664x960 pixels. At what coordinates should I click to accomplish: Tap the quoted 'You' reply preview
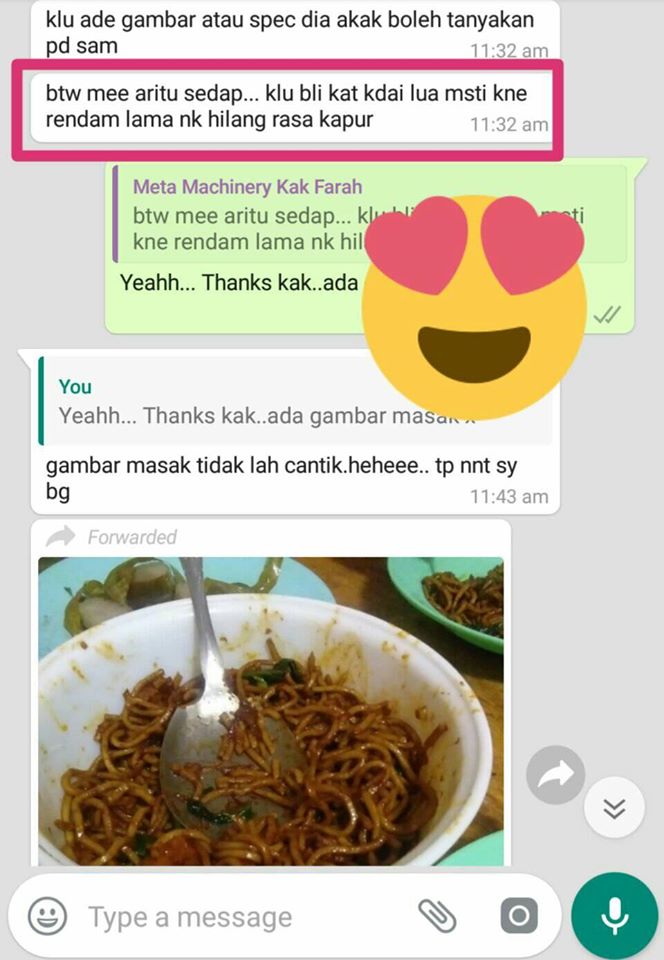(x=250, y=400)
